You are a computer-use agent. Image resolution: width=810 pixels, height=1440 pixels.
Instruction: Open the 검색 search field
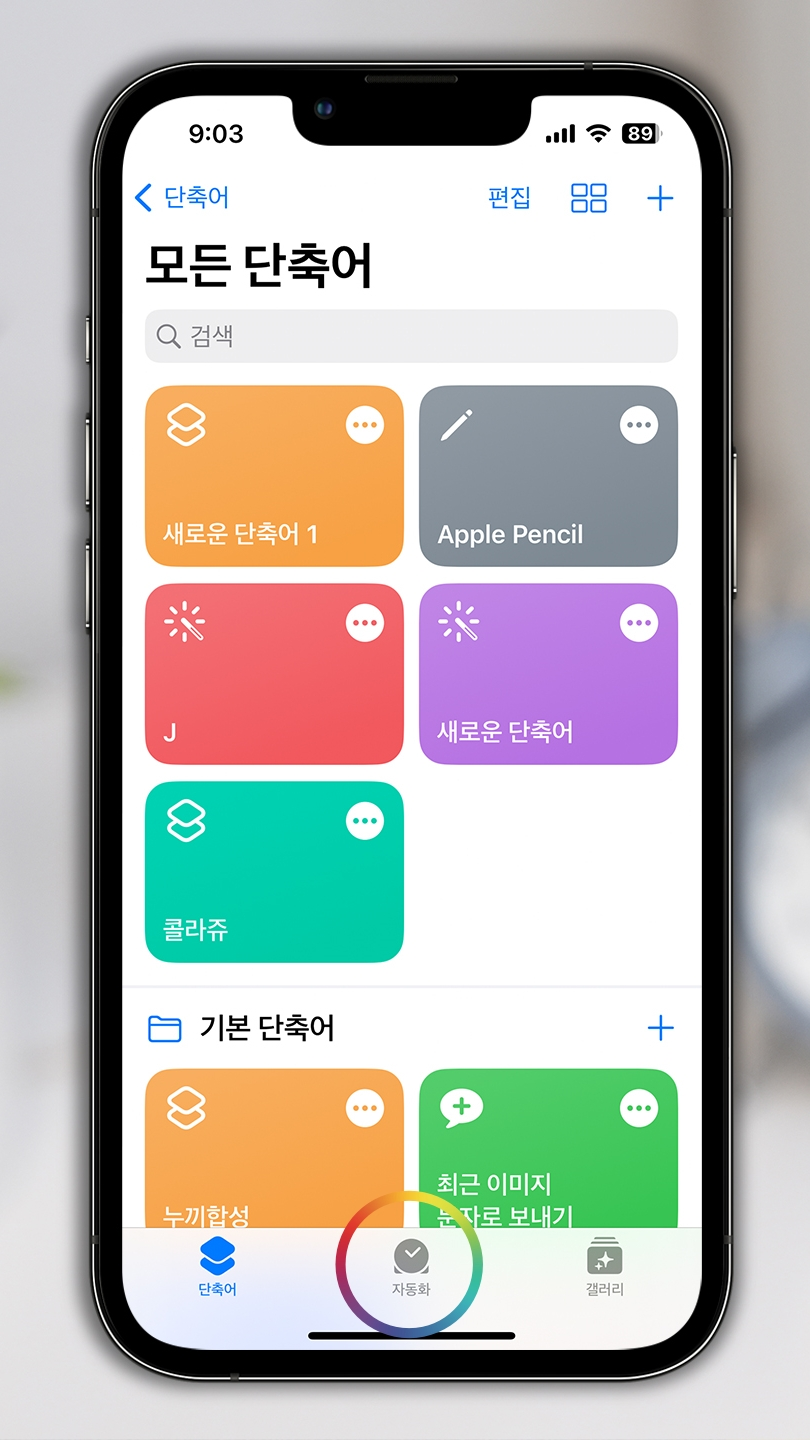pos(411,336)
